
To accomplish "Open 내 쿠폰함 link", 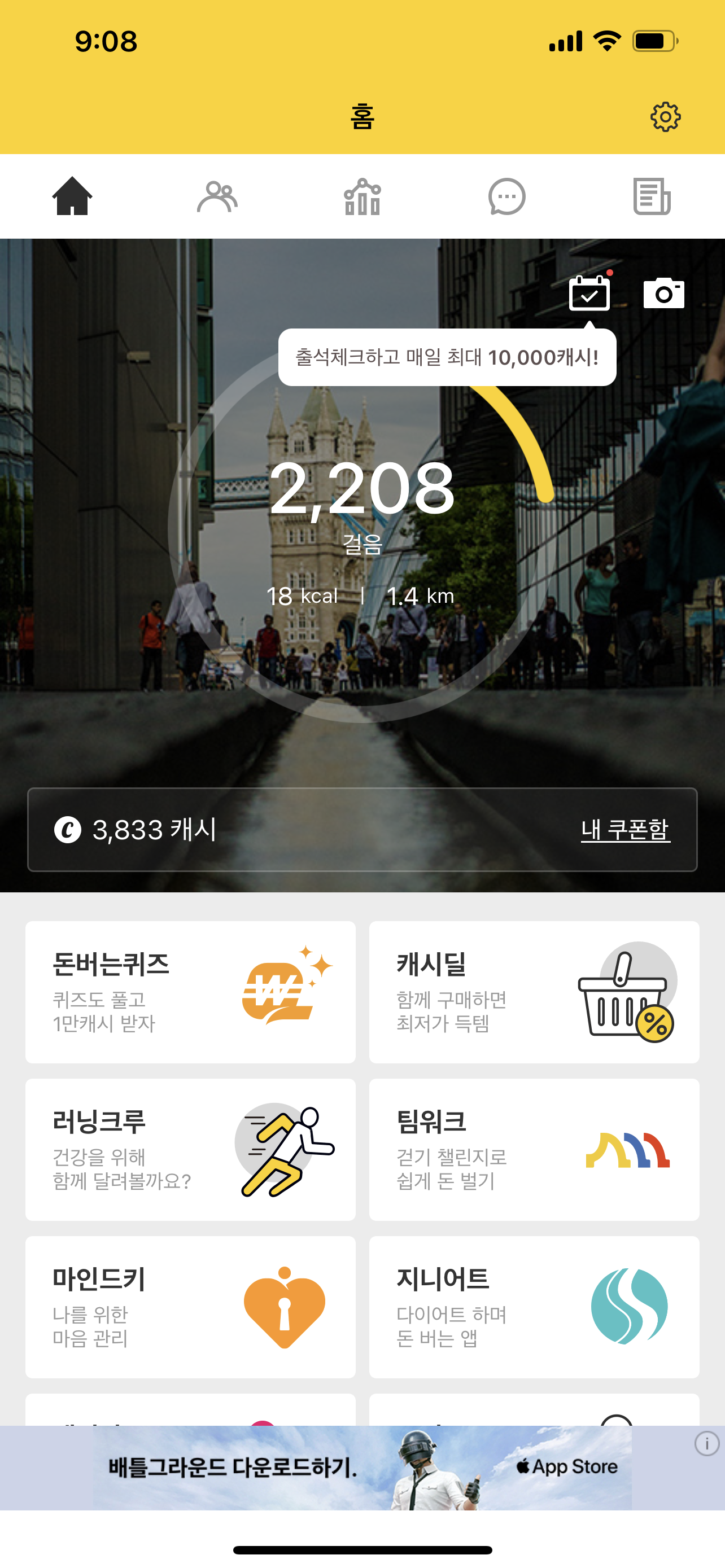I will click(x=625, y=830).
